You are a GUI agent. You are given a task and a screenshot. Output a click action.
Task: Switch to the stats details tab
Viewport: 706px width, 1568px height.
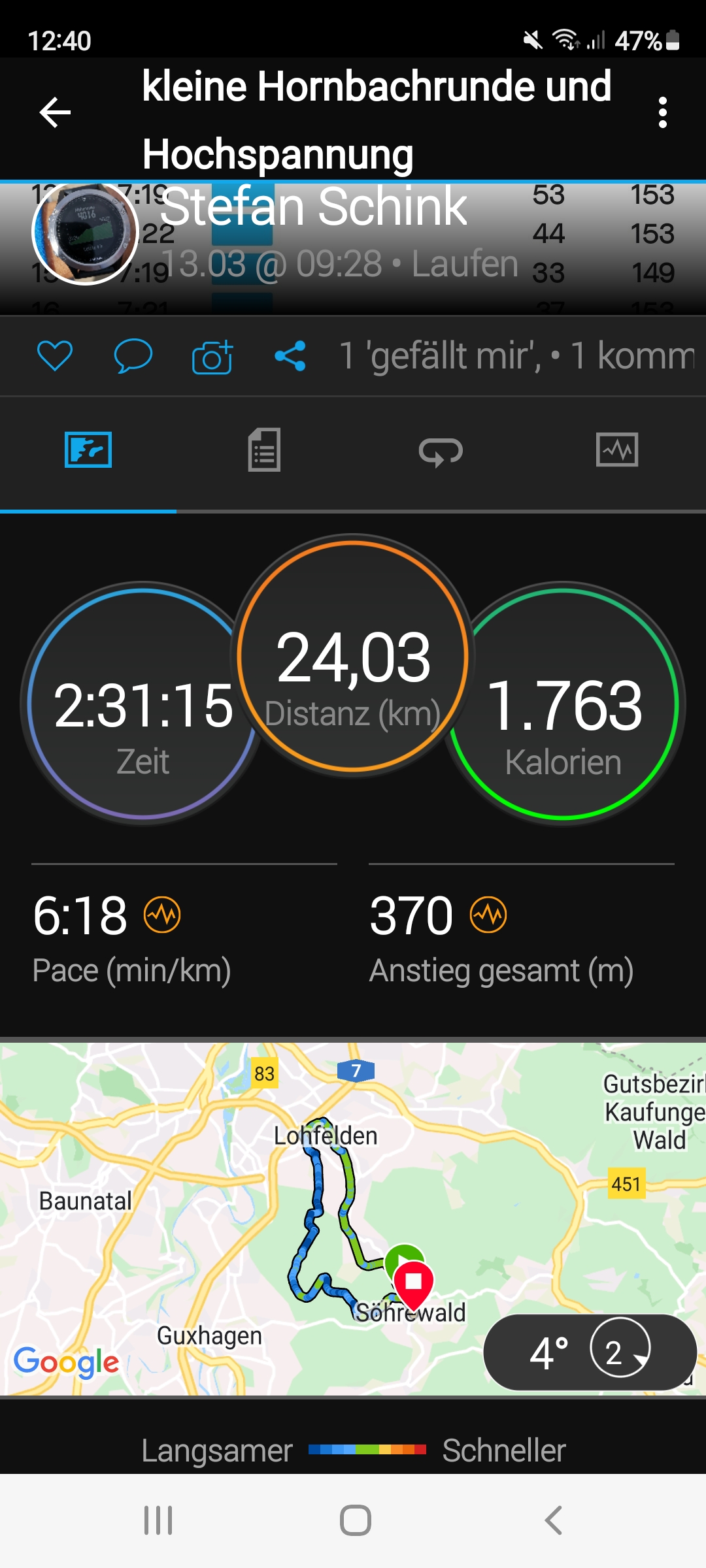point(264,449)
